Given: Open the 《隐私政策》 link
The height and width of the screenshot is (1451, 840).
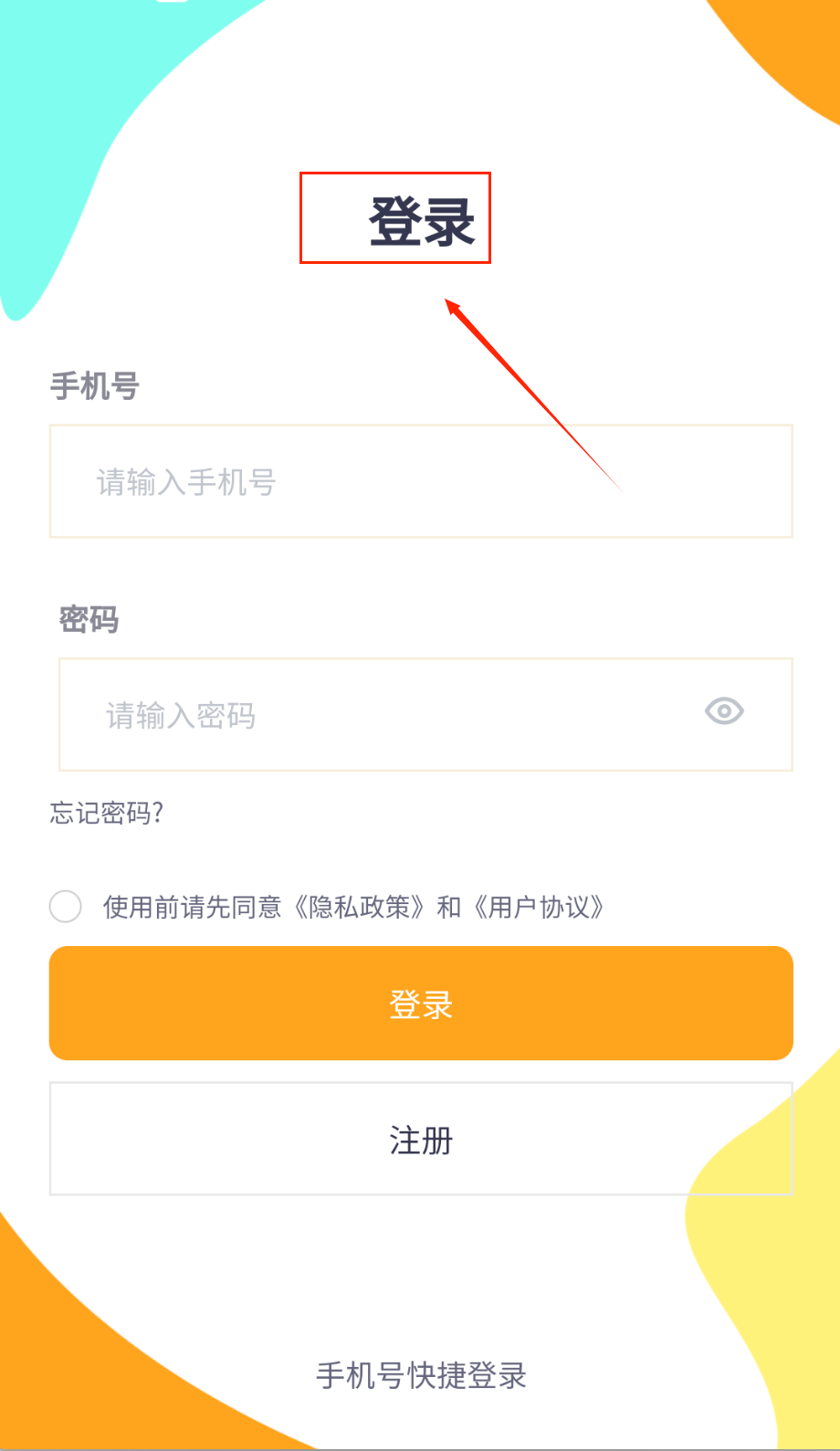Looking at the screenshot, I should pos(360,908).
